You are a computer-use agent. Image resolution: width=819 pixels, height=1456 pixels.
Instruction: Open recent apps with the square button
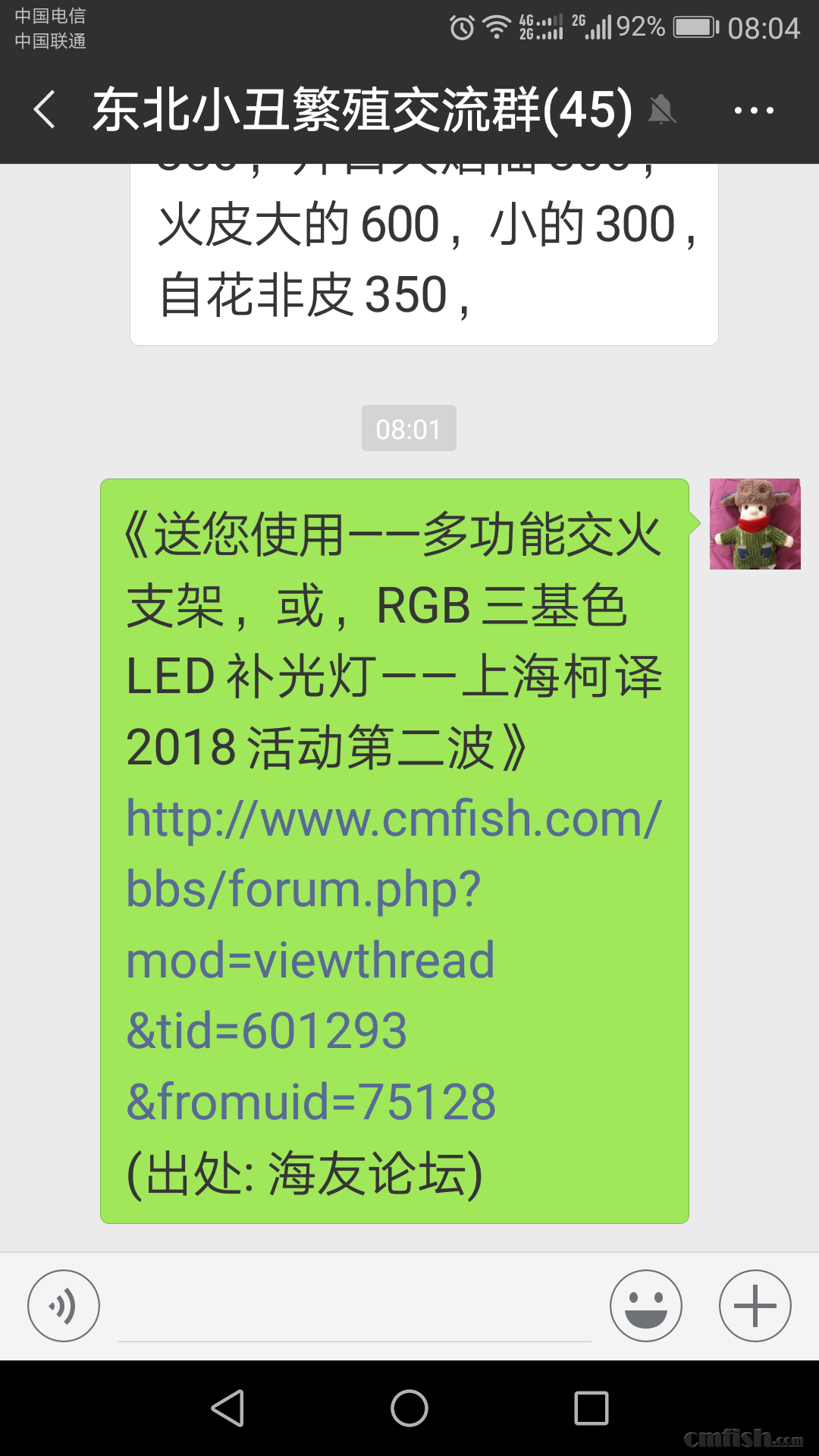point(592,1408)
